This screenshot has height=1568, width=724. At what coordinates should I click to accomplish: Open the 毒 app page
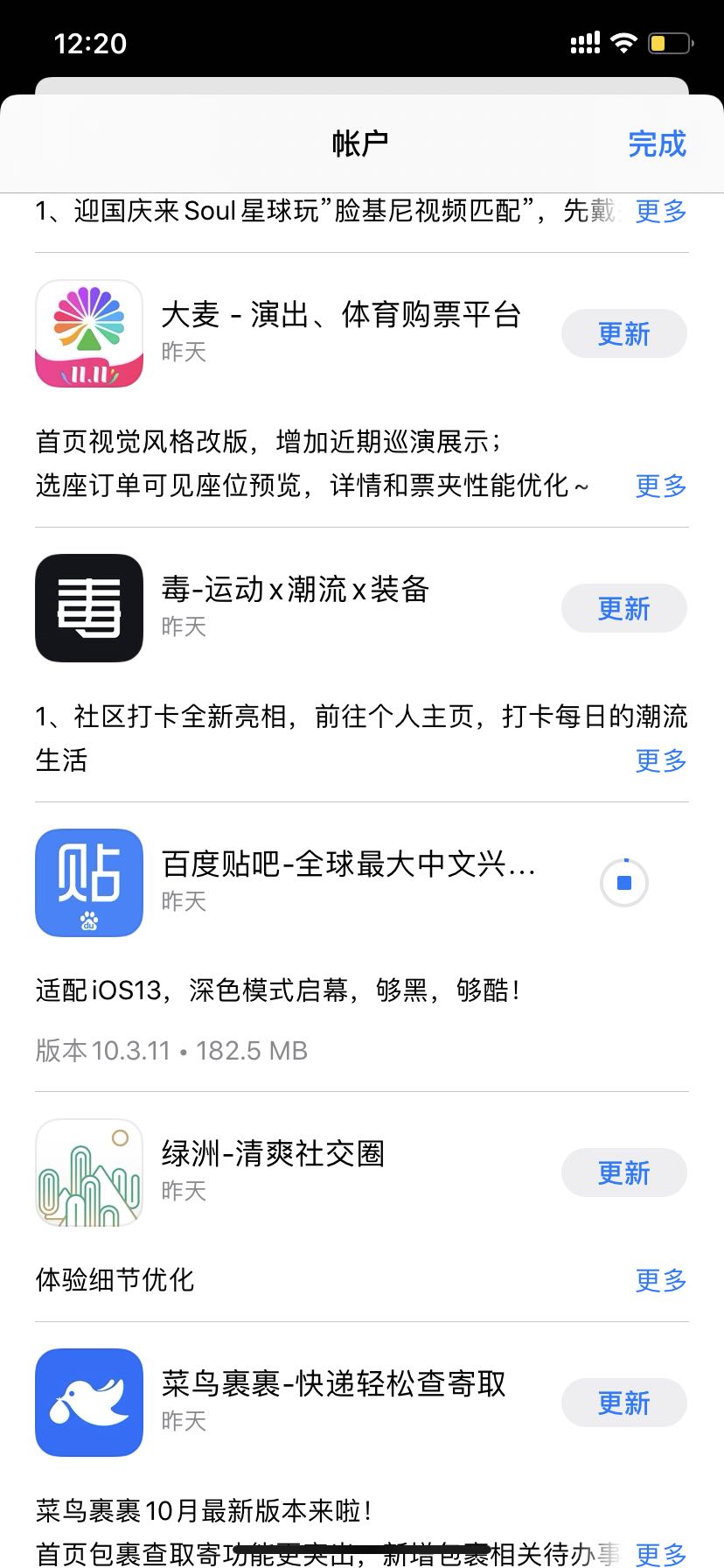tap(89, 608)
